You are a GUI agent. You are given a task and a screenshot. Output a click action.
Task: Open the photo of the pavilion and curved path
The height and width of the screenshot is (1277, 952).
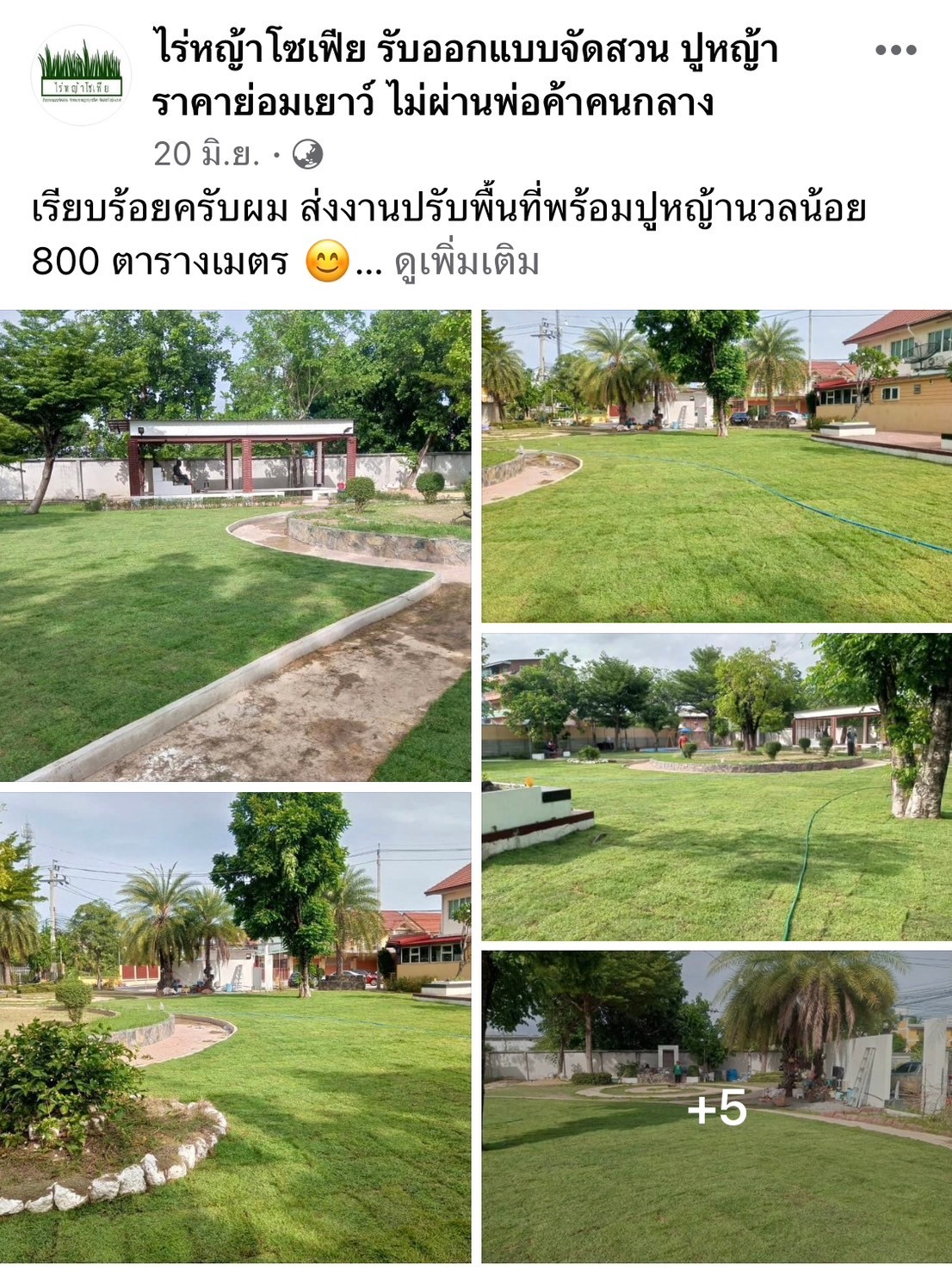[x=235, y=546]
